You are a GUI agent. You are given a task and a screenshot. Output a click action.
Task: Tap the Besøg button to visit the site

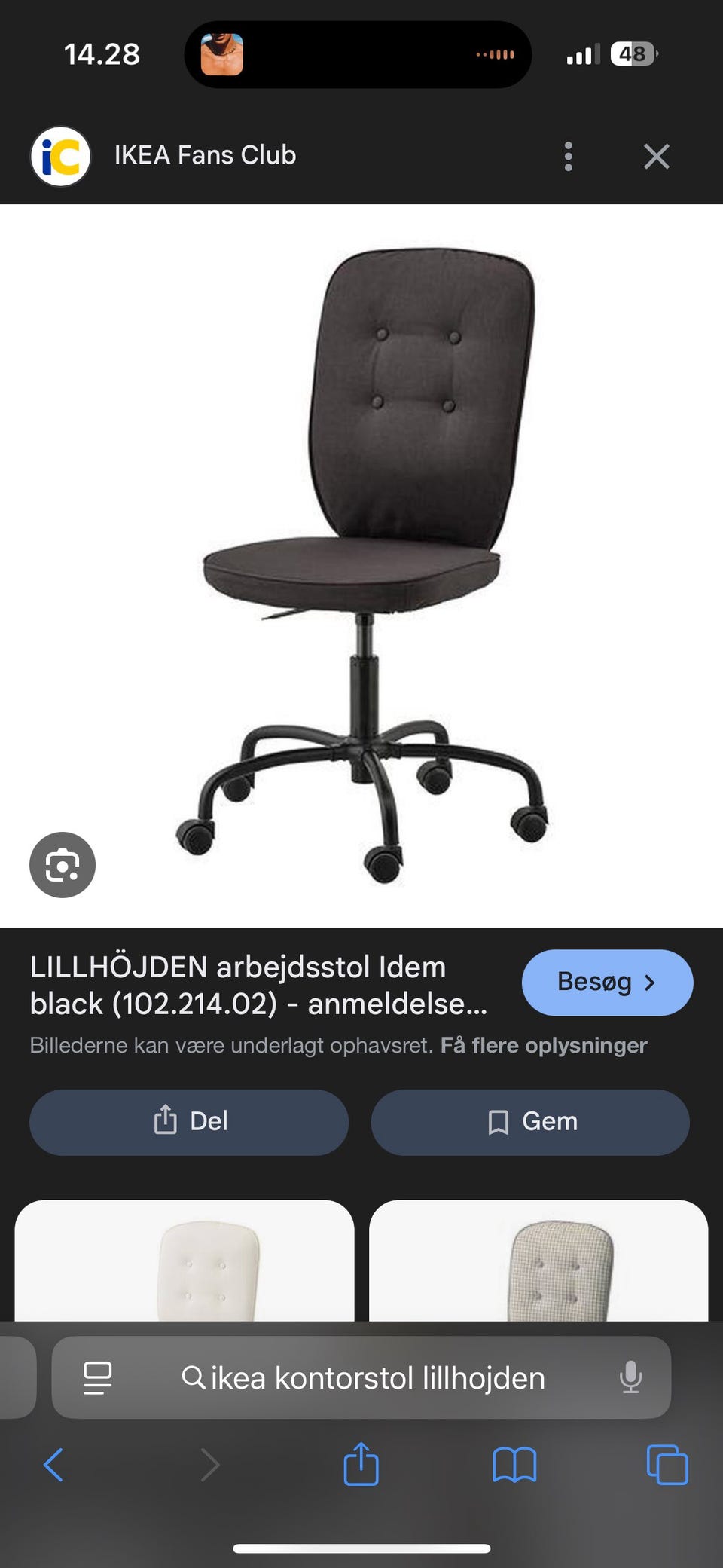point(607,982)
